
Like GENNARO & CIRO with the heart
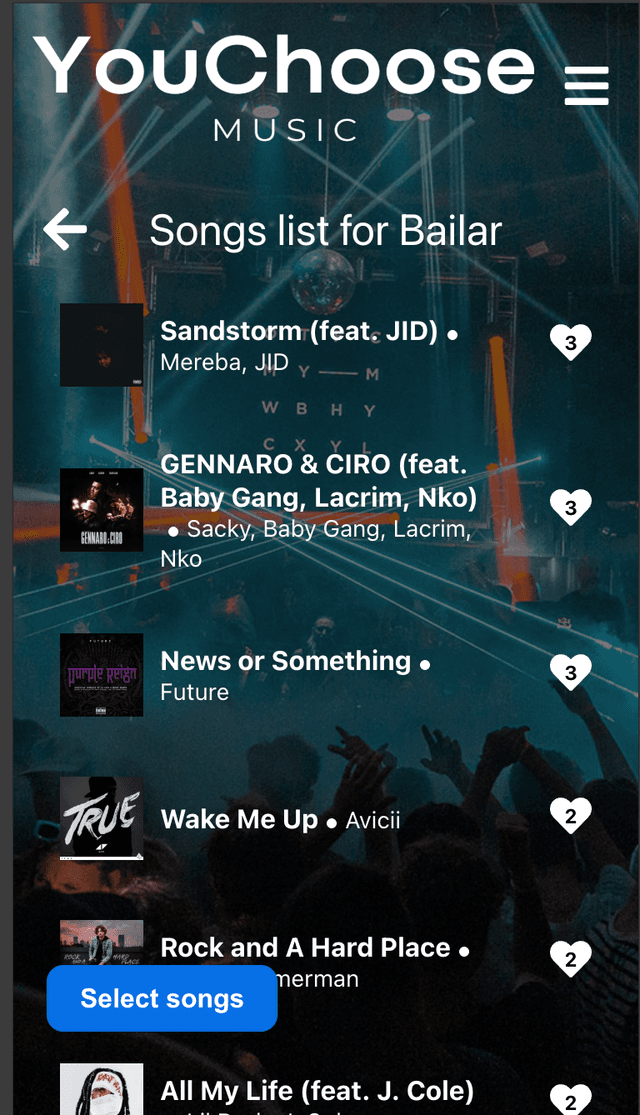[x=571, y=508]
